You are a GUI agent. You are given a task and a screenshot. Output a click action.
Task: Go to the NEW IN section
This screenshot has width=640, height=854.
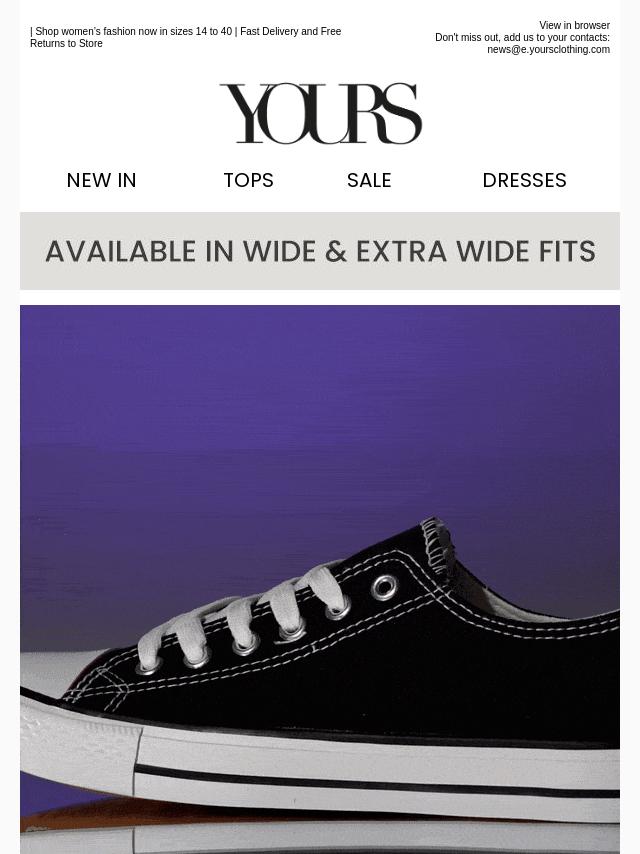[x=102, y=181]
